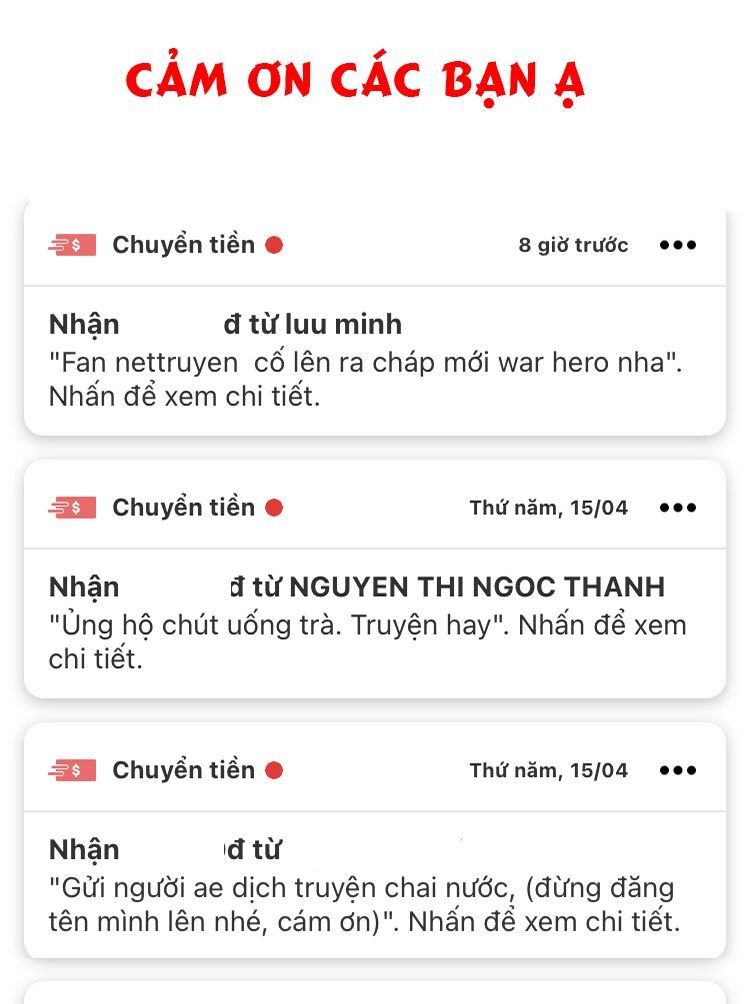750x1004 pixels.
Task: Select transfer icon on NGUYEN THI NGOC THANH card
Action: point(69,506)
